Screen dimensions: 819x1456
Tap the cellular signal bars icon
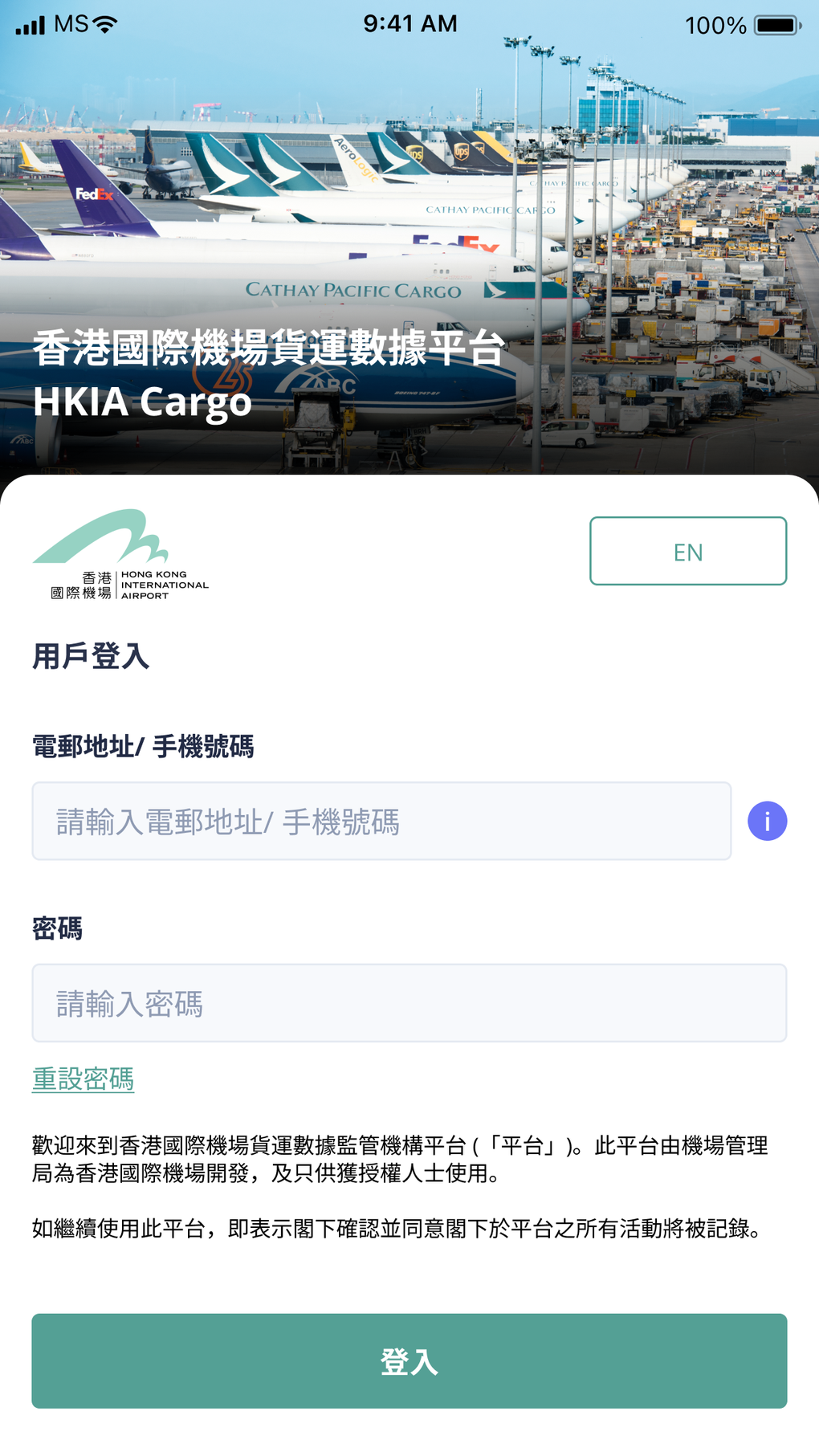tap(28, 23)
